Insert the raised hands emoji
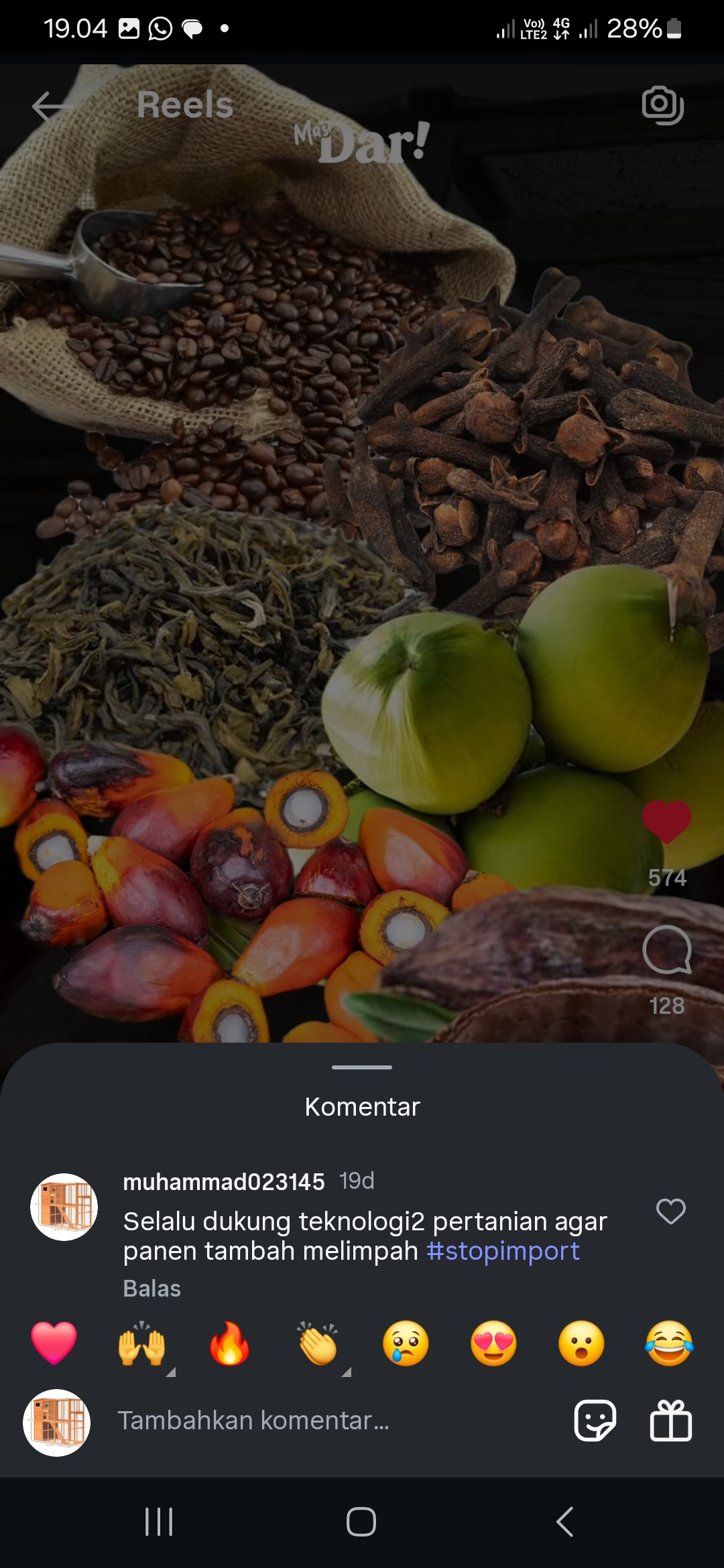 (141, 1343)
